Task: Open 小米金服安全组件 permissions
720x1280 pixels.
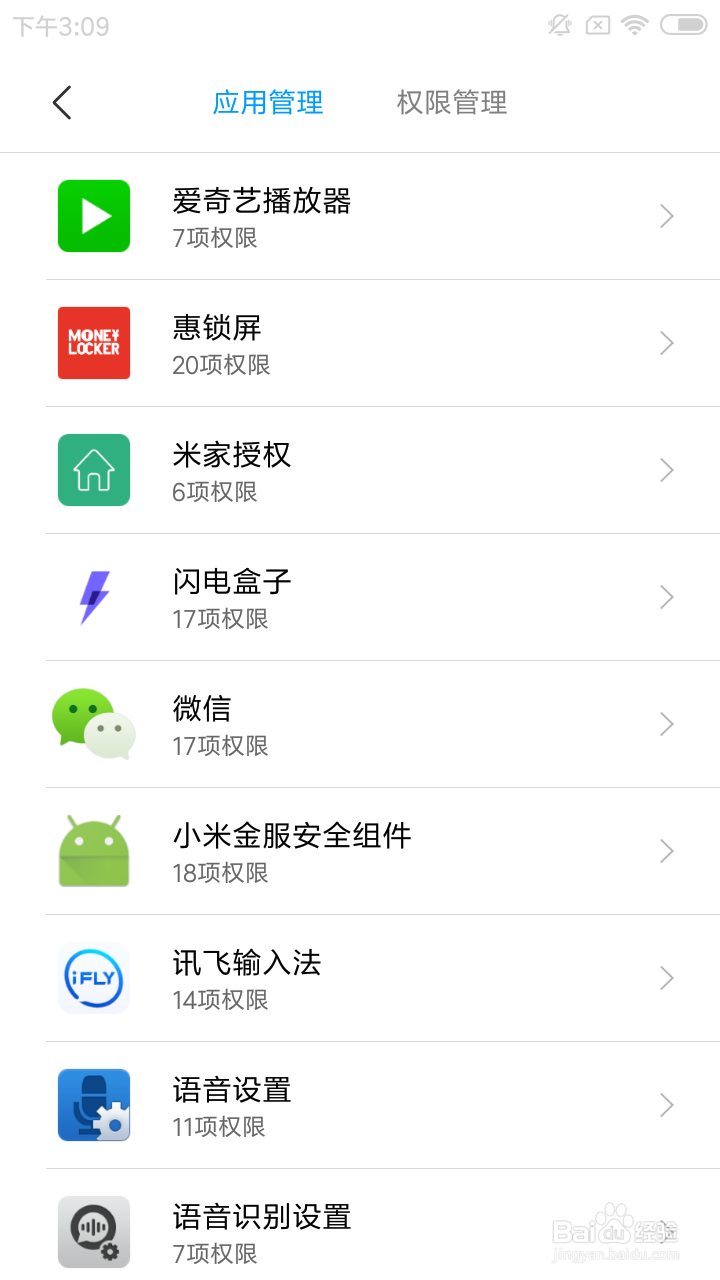Action: coord(360,851)
